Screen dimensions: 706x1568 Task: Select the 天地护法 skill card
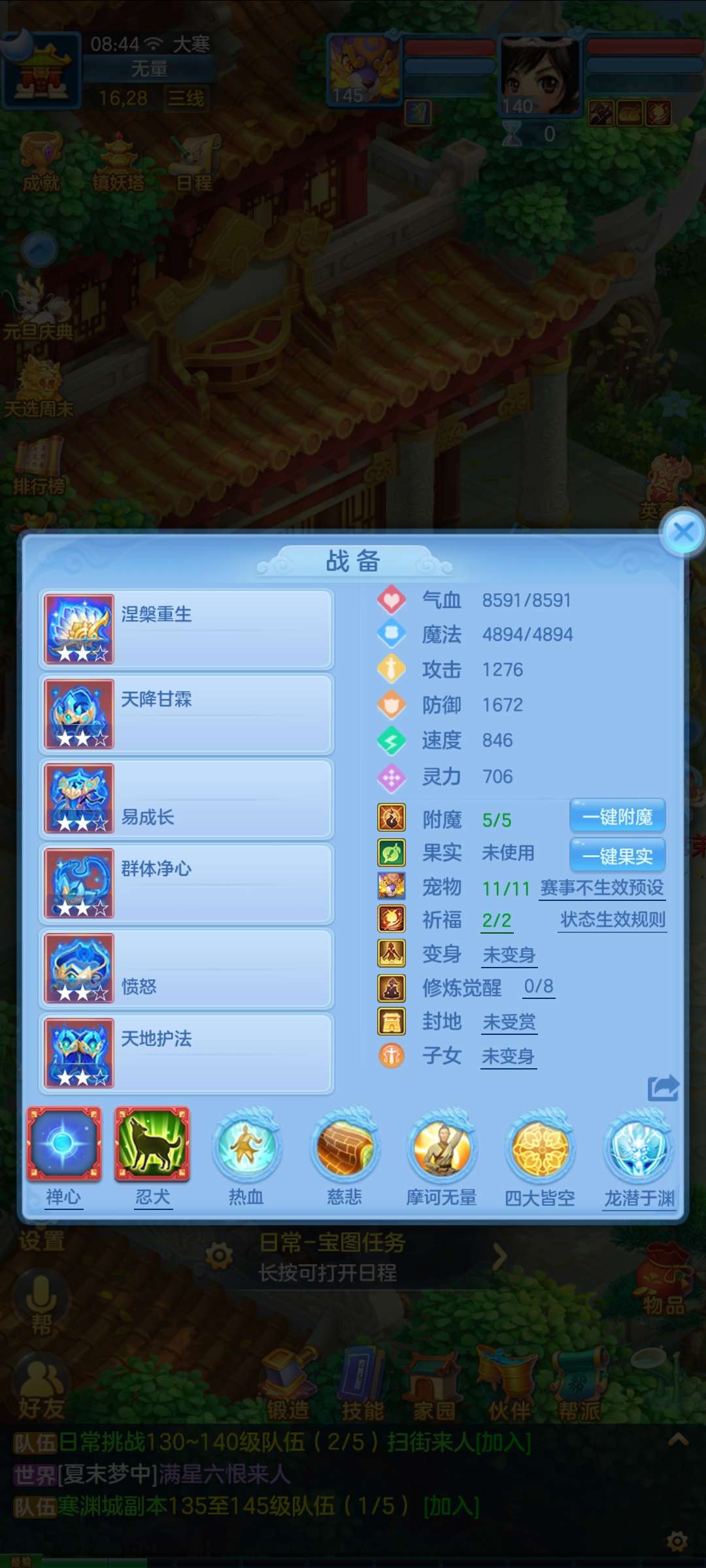(186, 1053)
